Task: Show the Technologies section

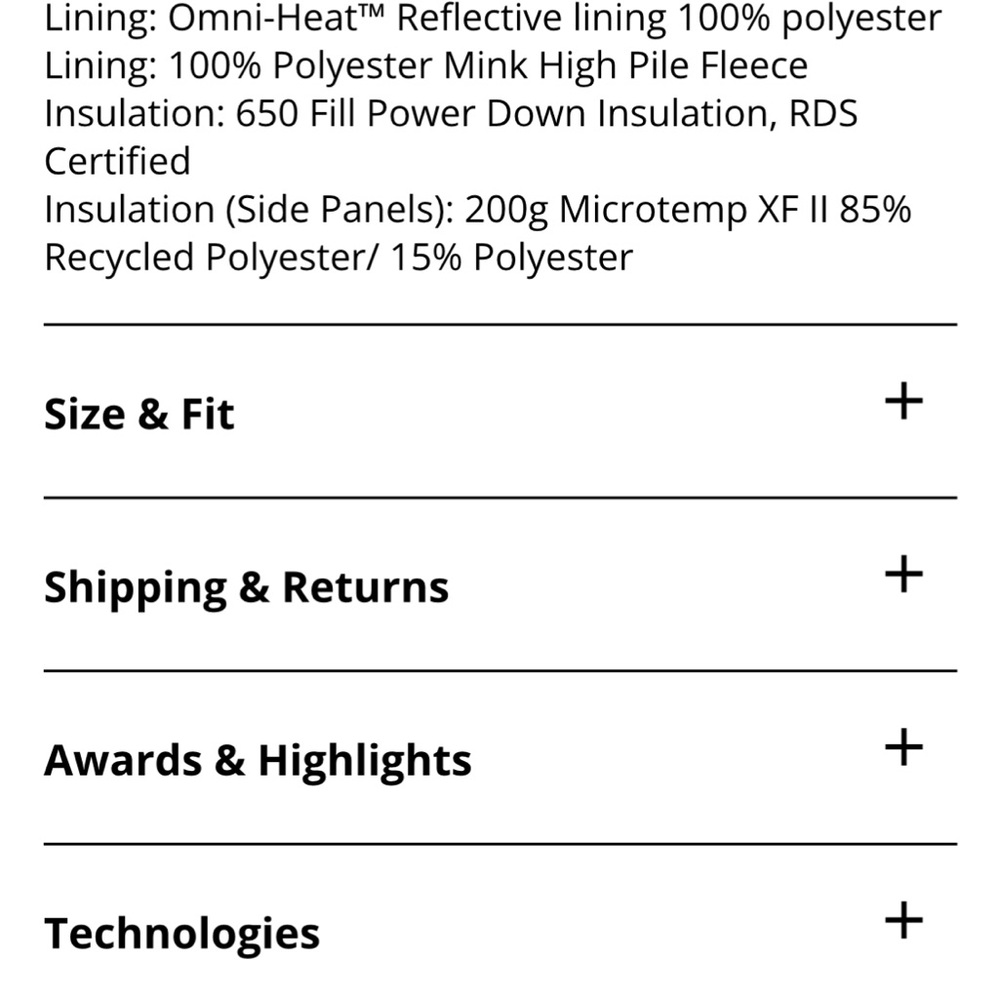Action: coord(903,921)
